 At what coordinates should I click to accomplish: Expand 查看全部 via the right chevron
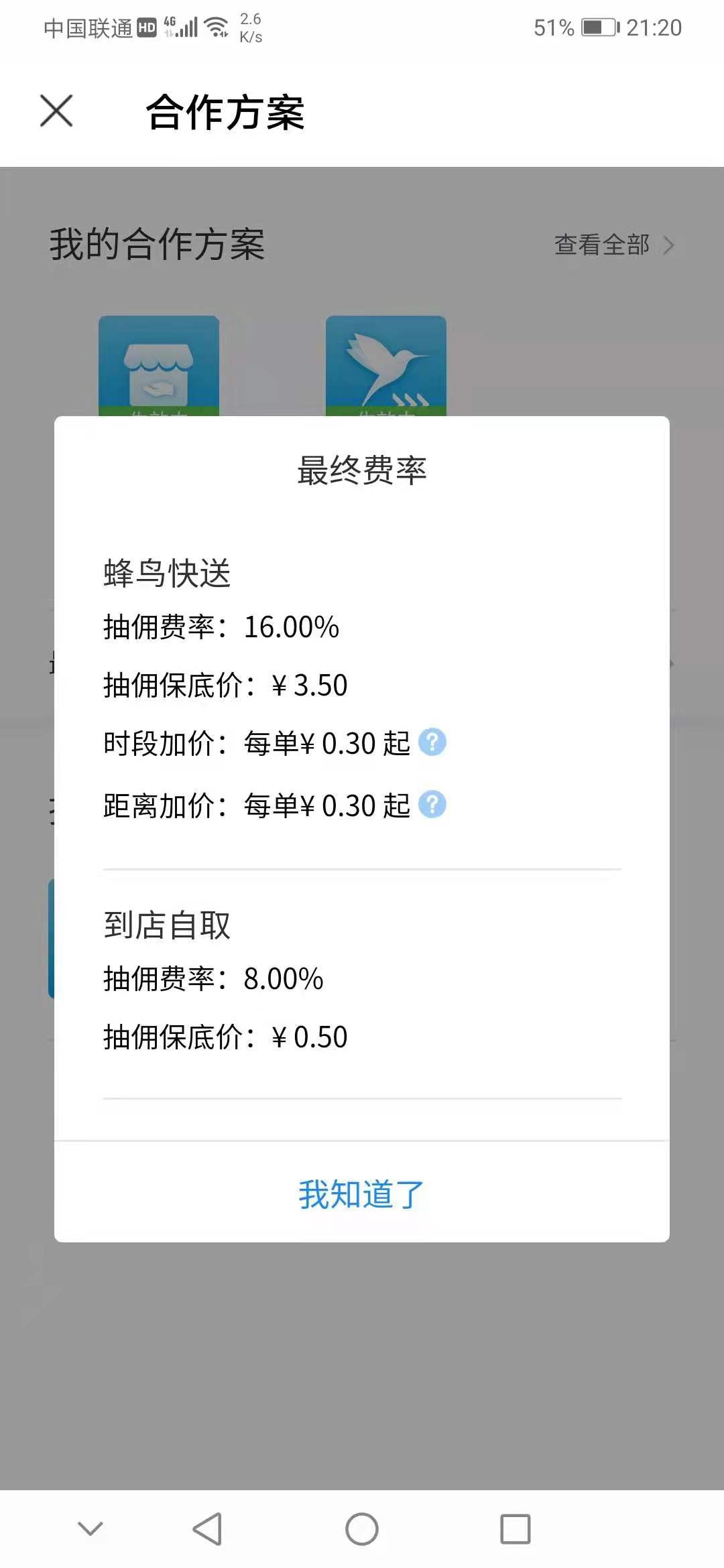coord(670,245)
